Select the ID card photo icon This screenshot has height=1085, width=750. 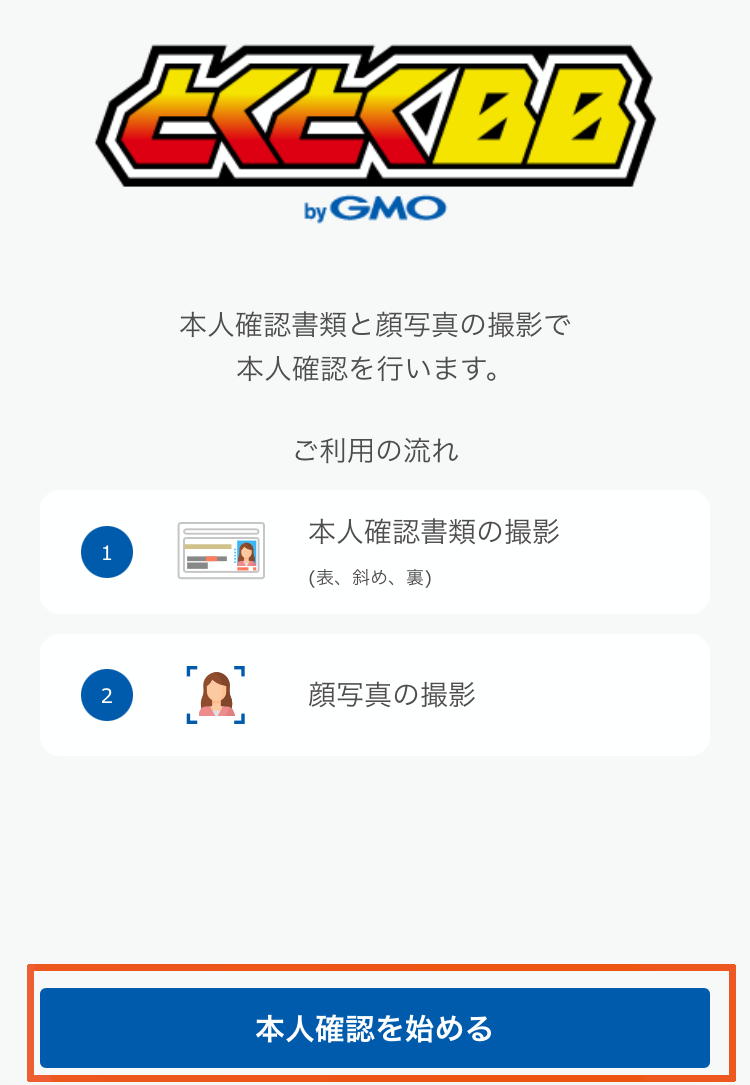click(221, 551)
